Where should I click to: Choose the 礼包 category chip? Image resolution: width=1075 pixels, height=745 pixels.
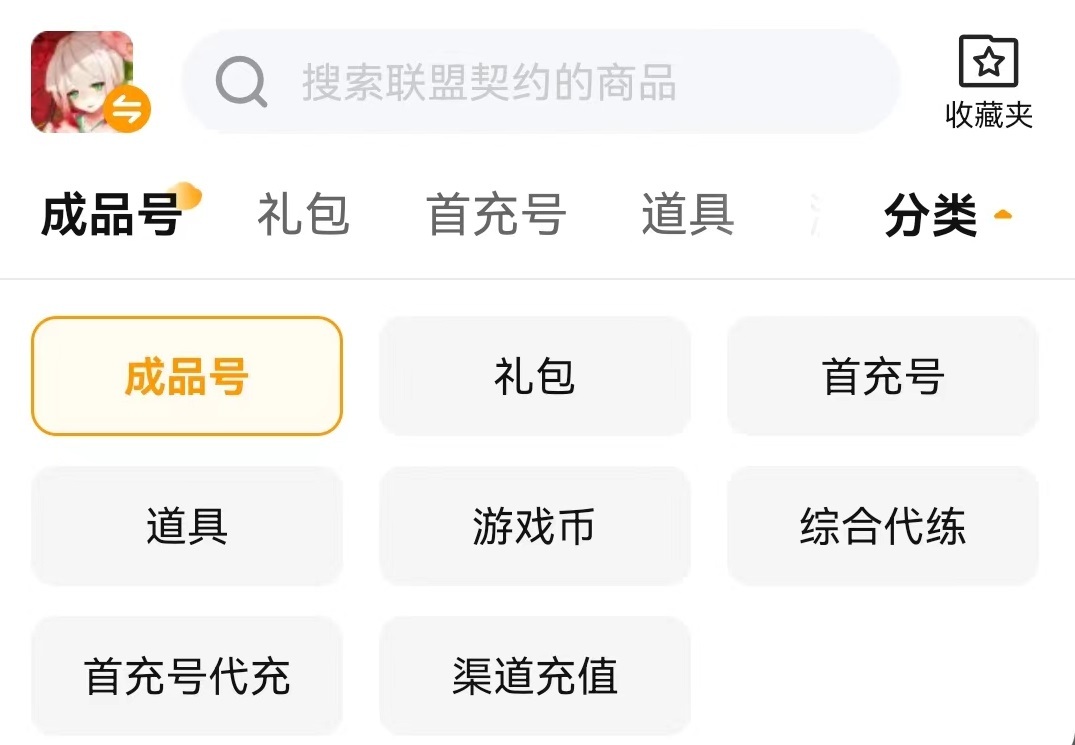pos(535,376)
